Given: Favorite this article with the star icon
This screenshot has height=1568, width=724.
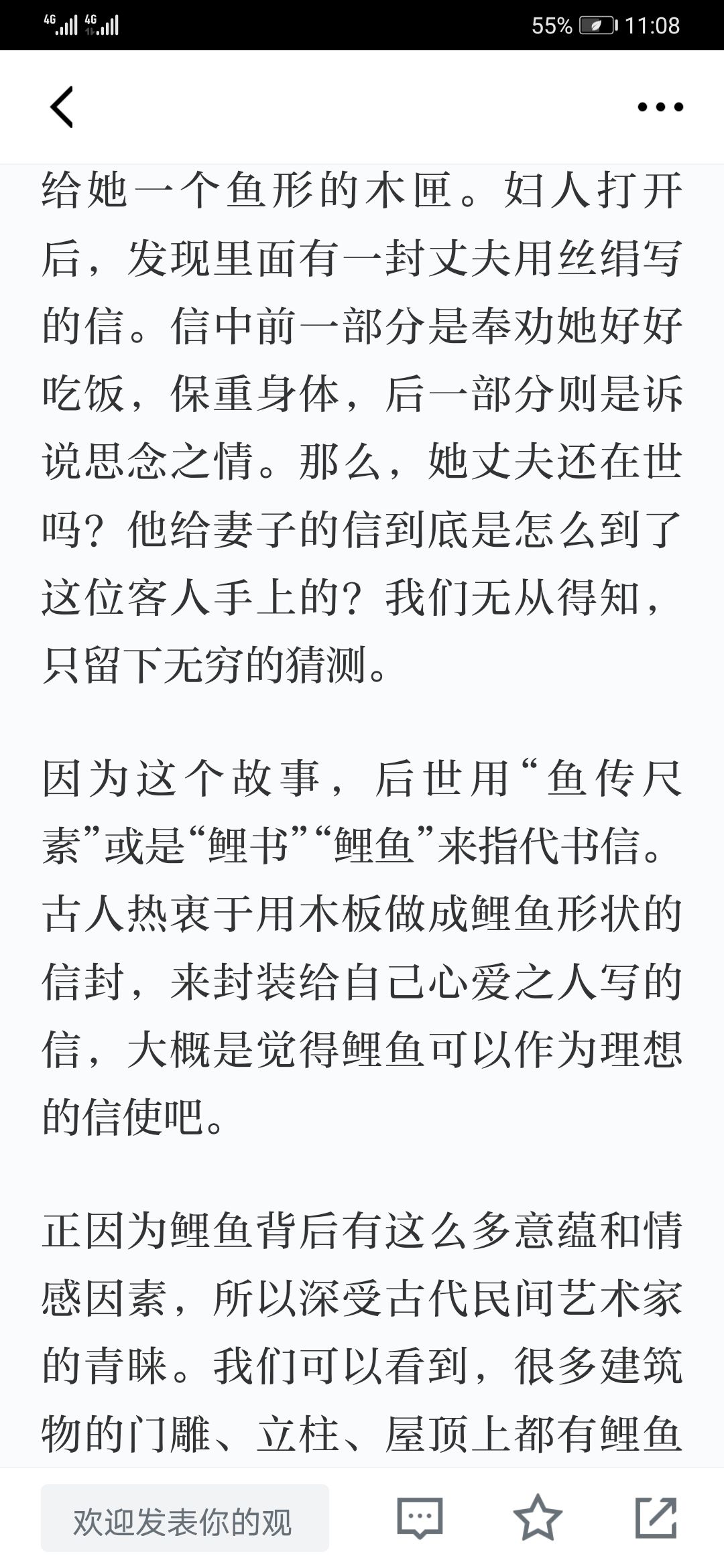Looking at the screenshot, I should tap(538, 1517).
